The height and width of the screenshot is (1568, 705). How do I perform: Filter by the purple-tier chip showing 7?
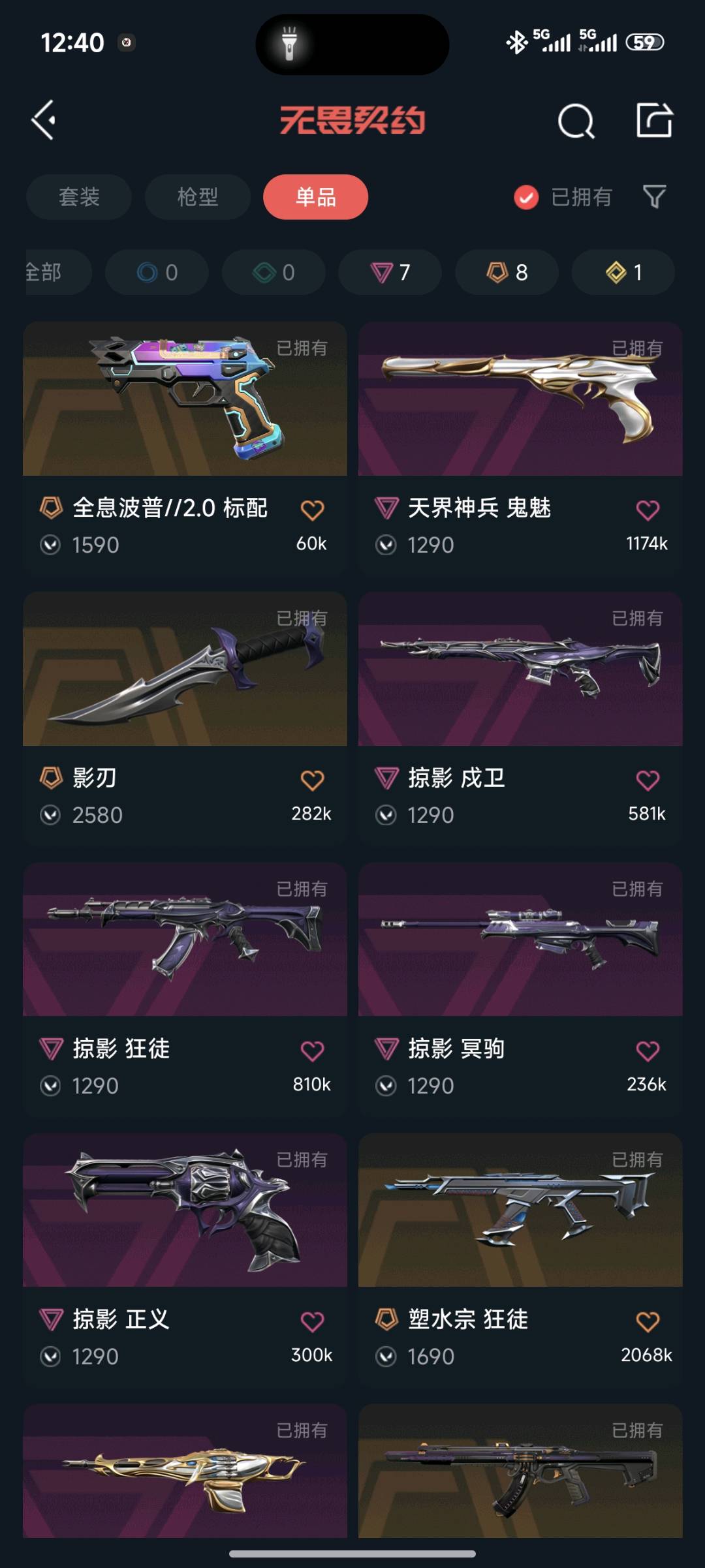pos(390,272)
